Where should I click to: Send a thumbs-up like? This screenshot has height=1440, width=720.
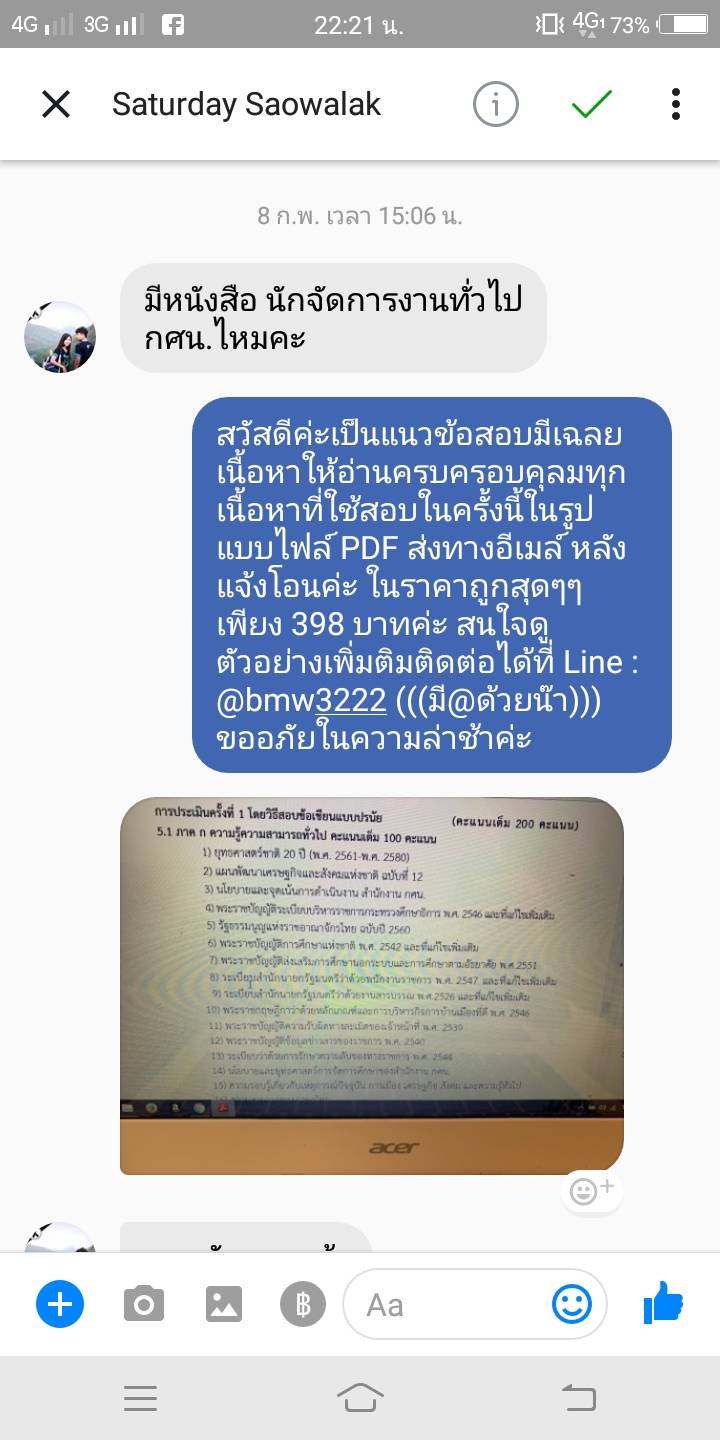tap(663, 1303)
